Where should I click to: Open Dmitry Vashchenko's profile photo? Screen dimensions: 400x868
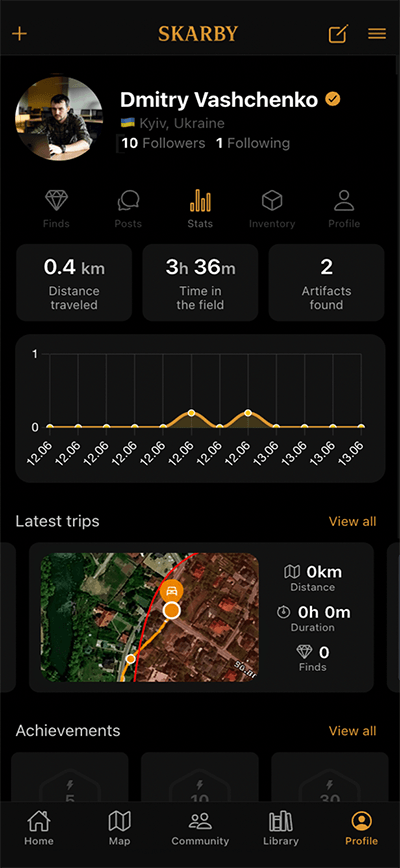point(59,121)
